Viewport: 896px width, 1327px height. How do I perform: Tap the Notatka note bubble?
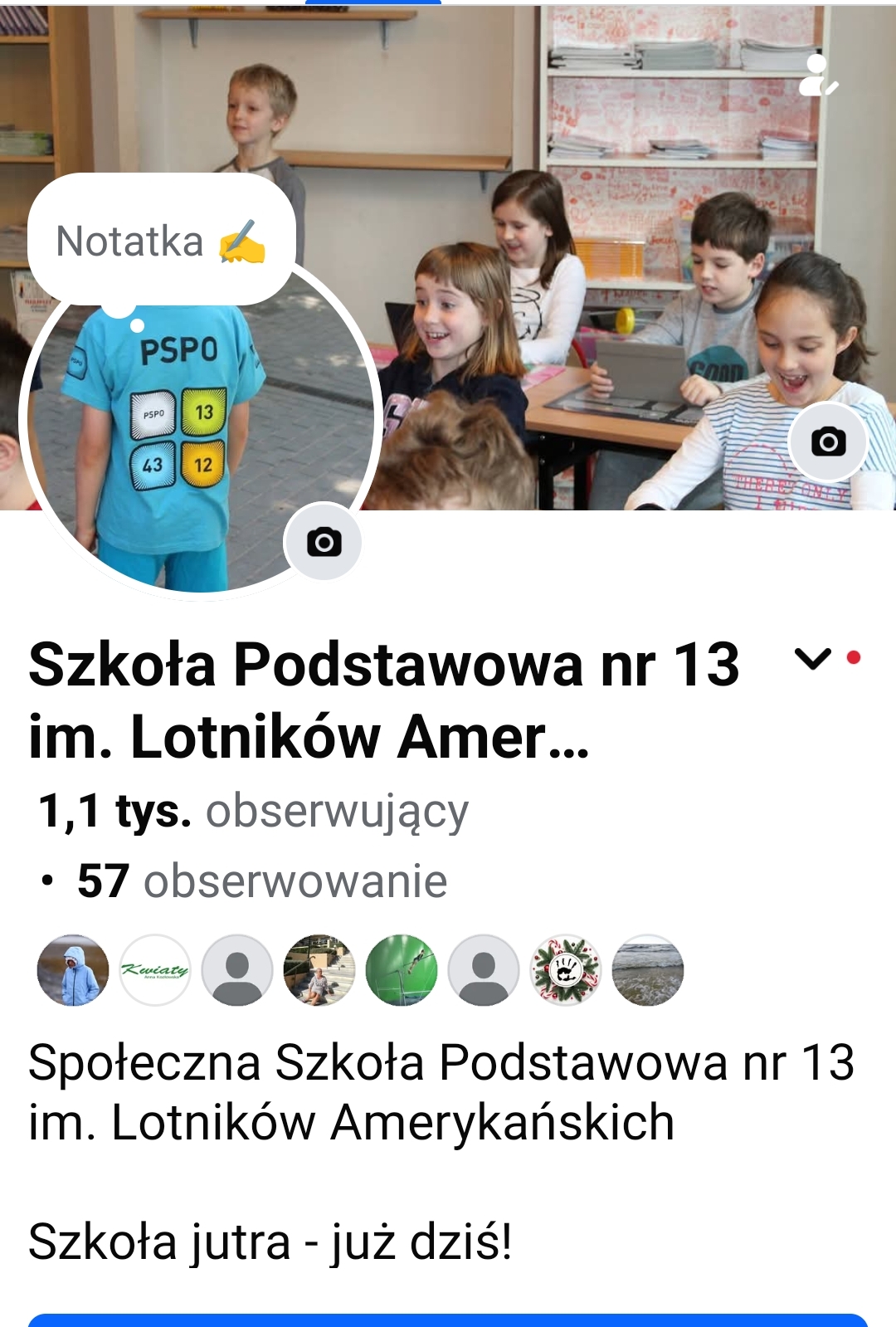pyautogui.click(x=161, y=241)
